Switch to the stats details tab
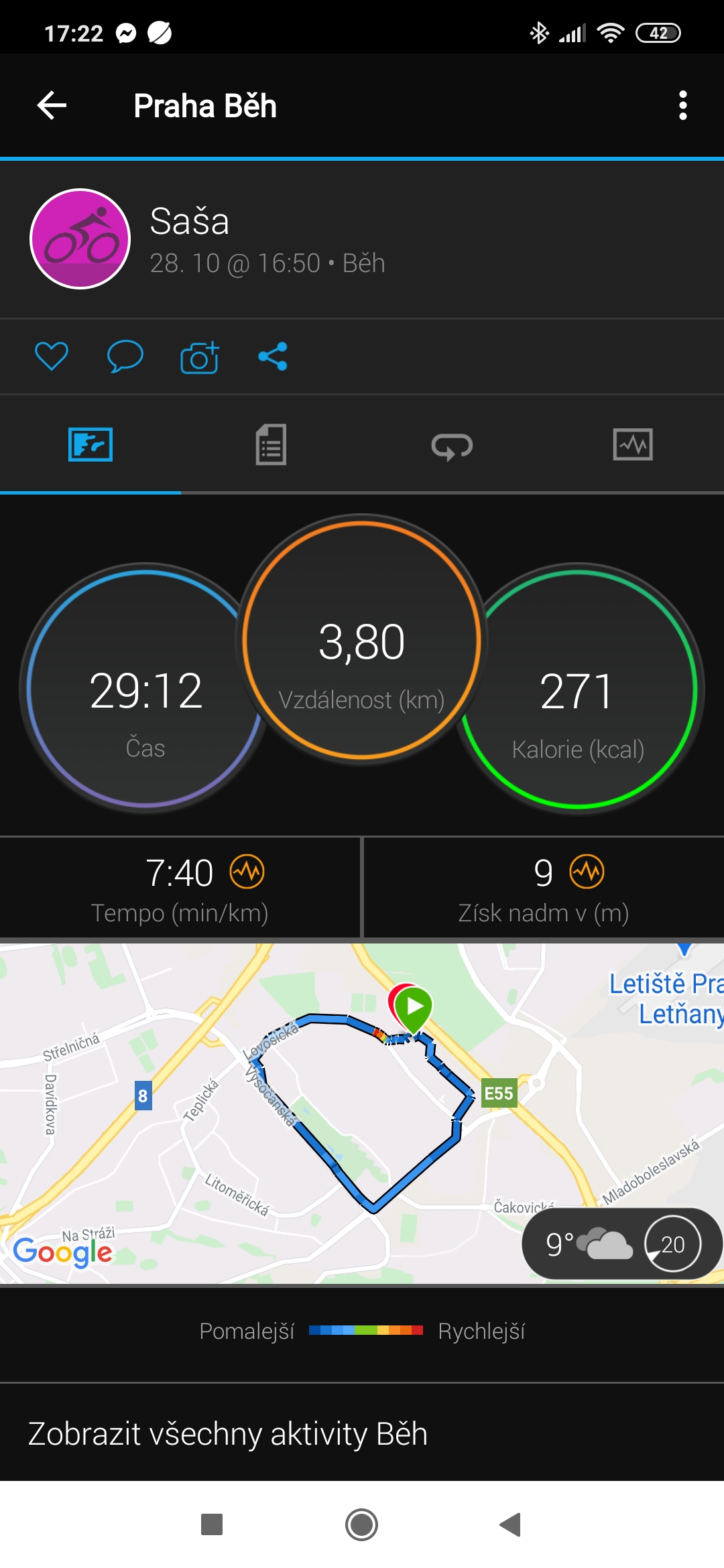Screen dimensions: 724x1568 coord(271,444)
